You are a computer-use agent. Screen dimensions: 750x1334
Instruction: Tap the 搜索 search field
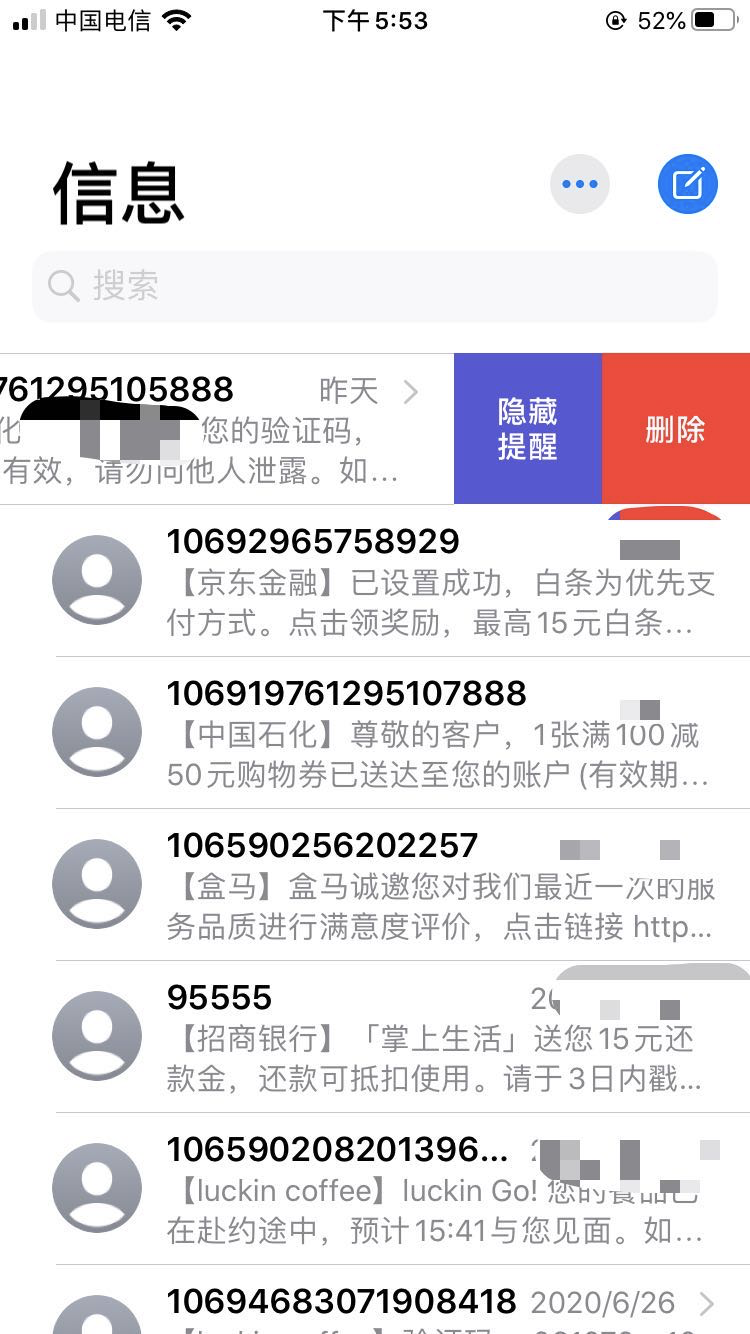375,286
